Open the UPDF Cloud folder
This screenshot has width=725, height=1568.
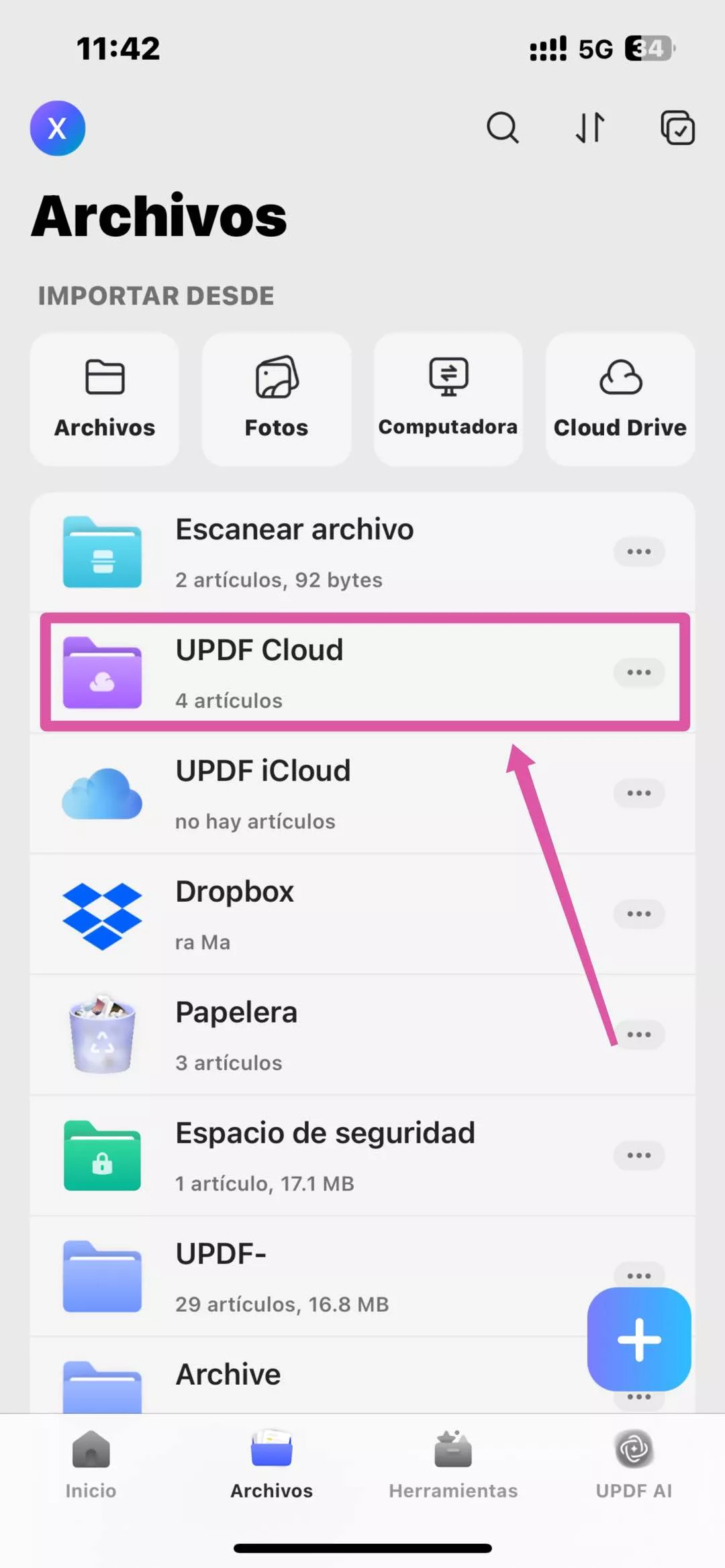[x=295, y=672]
